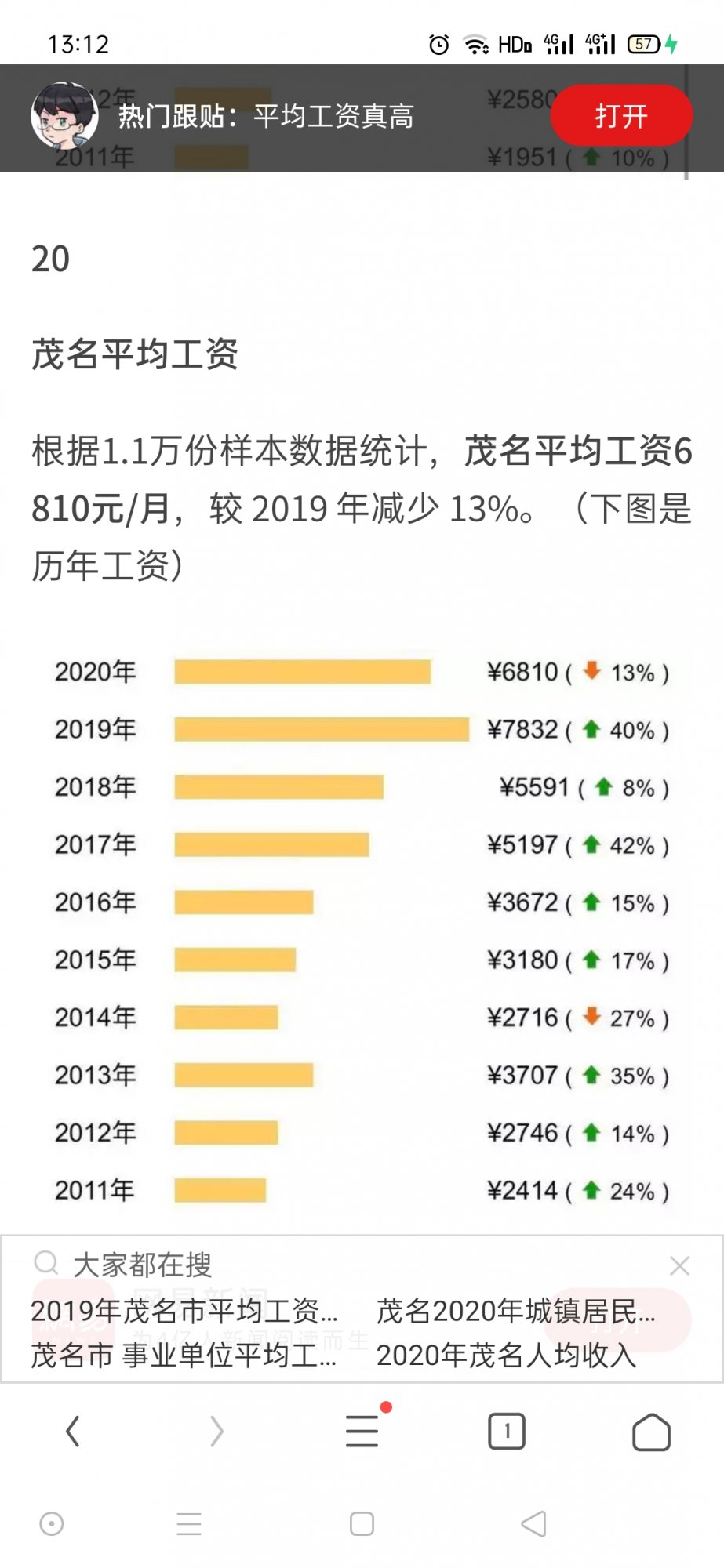Screen dimensions: 724x1568
Task: Tap the red 打开 button
Action: (620, 116)
